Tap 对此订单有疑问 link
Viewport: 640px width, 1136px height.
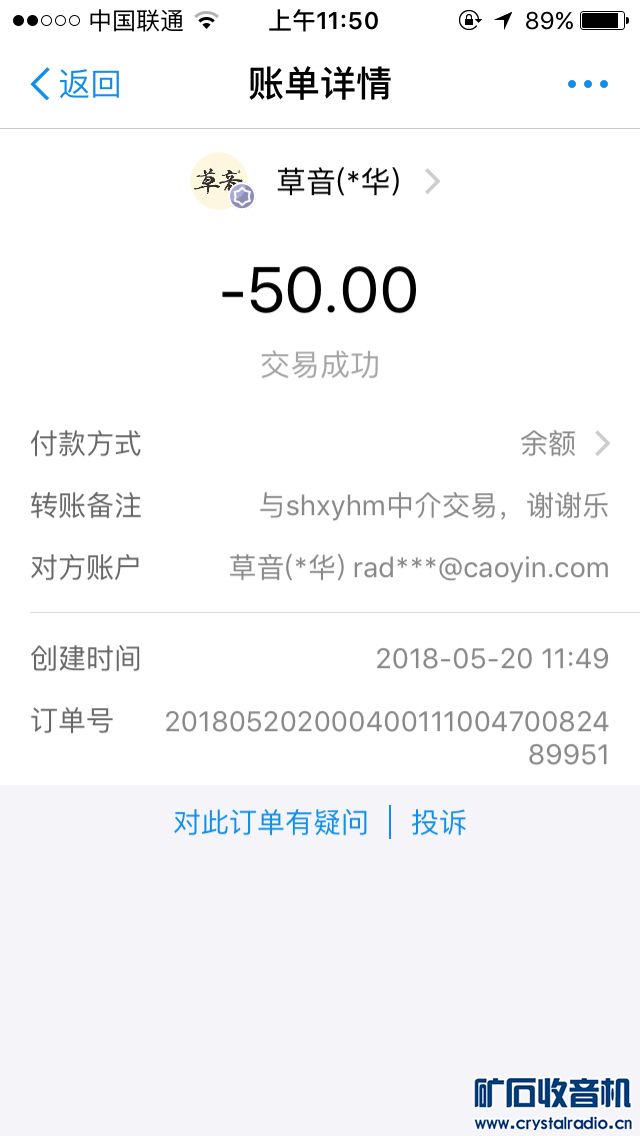pos(271,822)
